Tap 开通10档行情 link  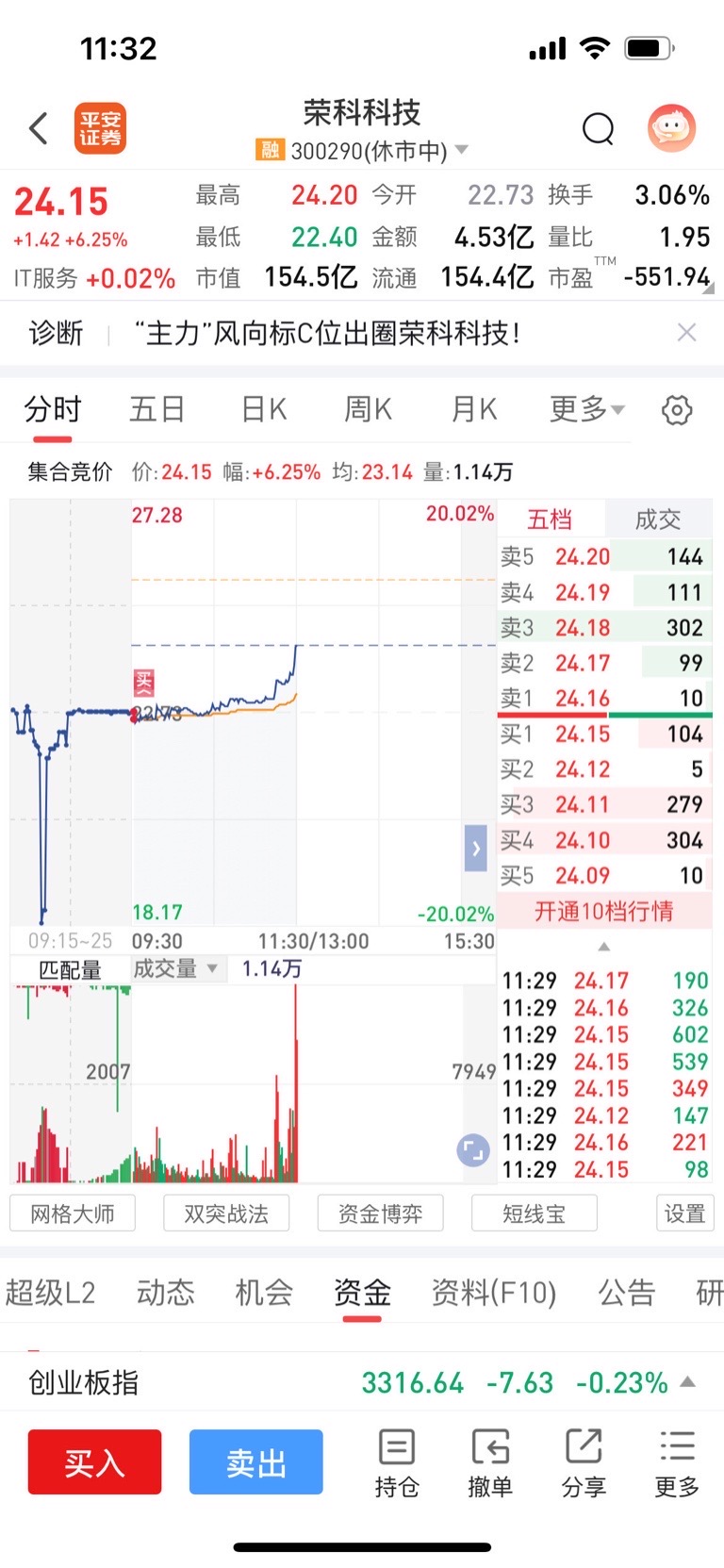click(x=603, y=911)
